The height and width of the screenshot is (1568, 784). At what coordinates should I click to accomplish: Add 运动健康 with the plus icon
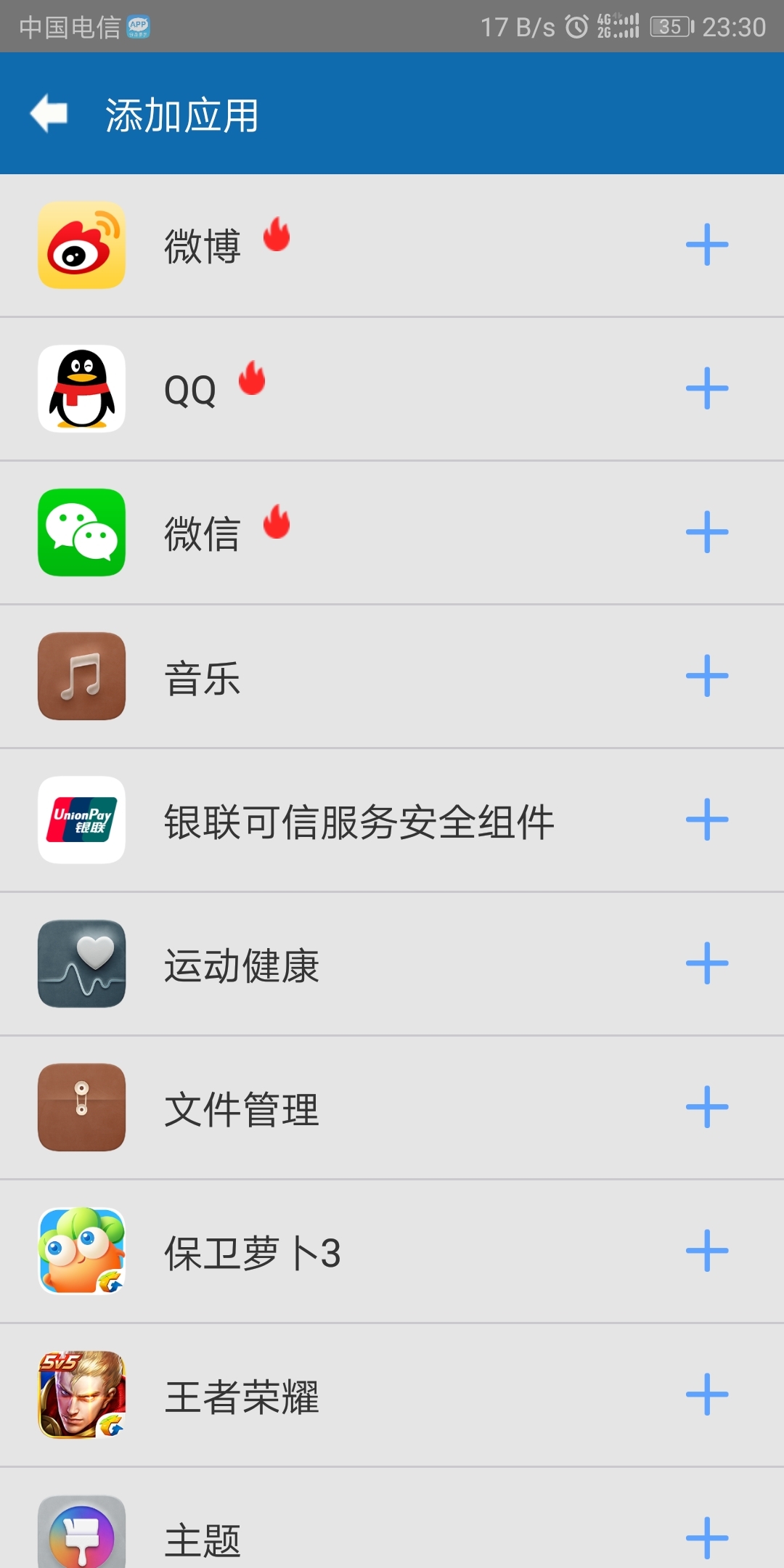coord(706,963)
